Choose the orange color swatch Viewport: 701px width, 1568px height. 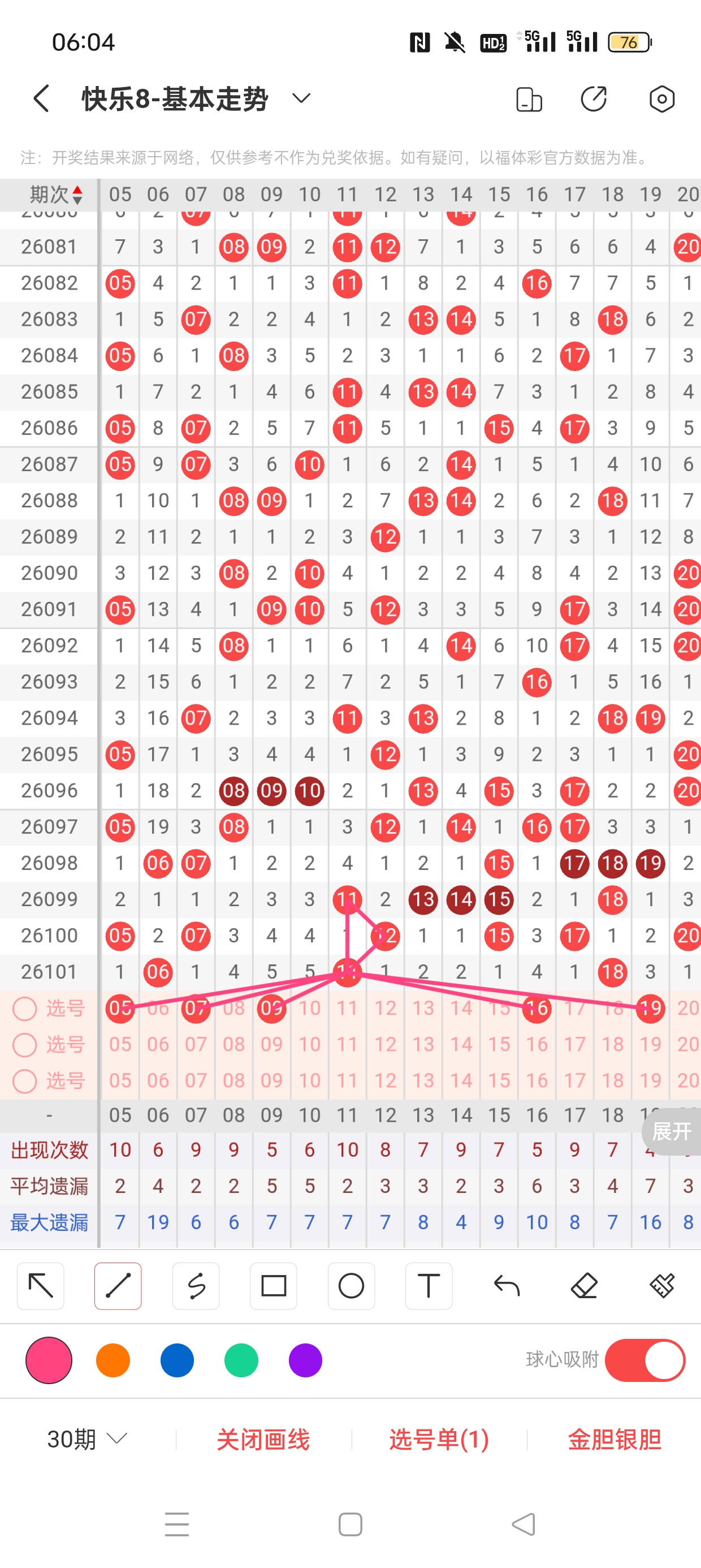(113, 1360)
